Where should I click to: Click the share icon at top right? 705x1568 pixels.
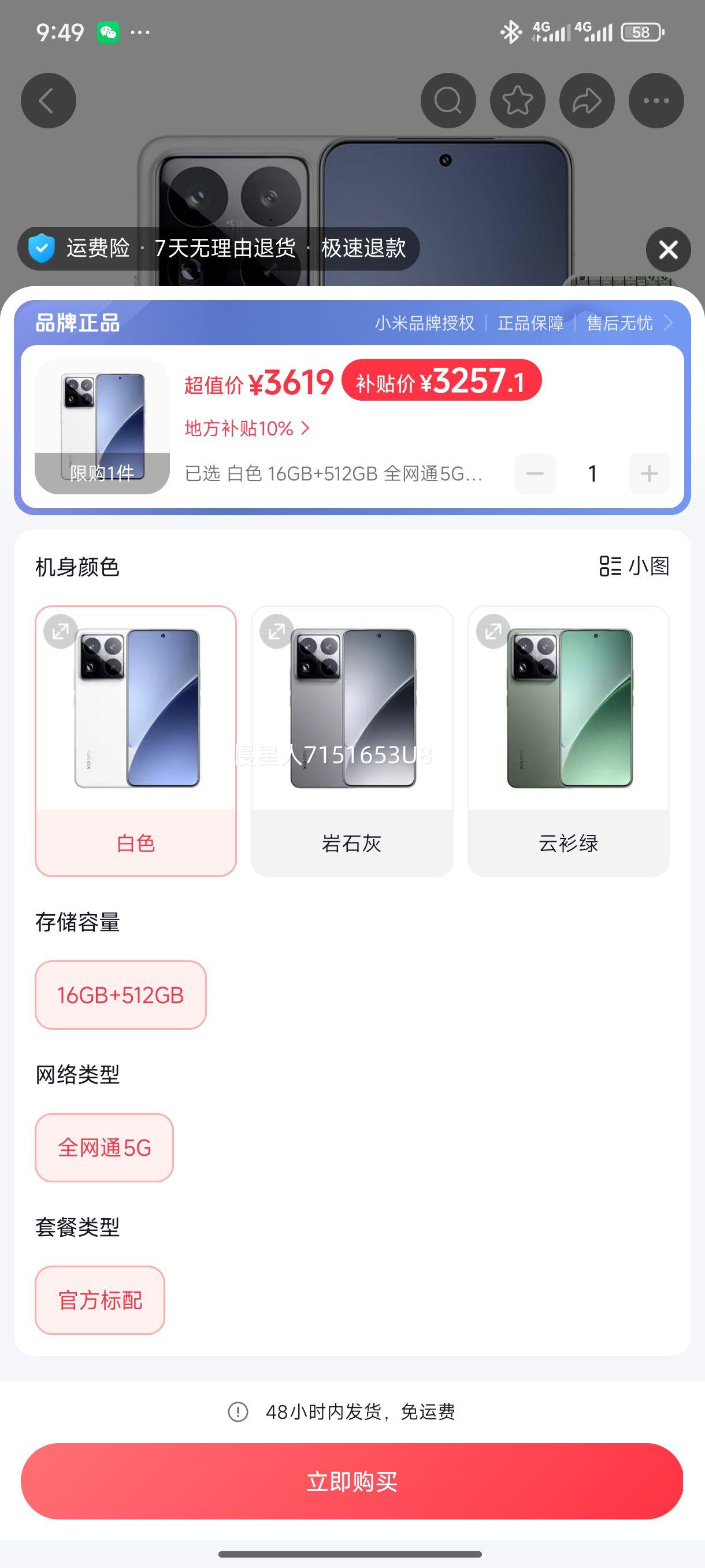point(587,101)
